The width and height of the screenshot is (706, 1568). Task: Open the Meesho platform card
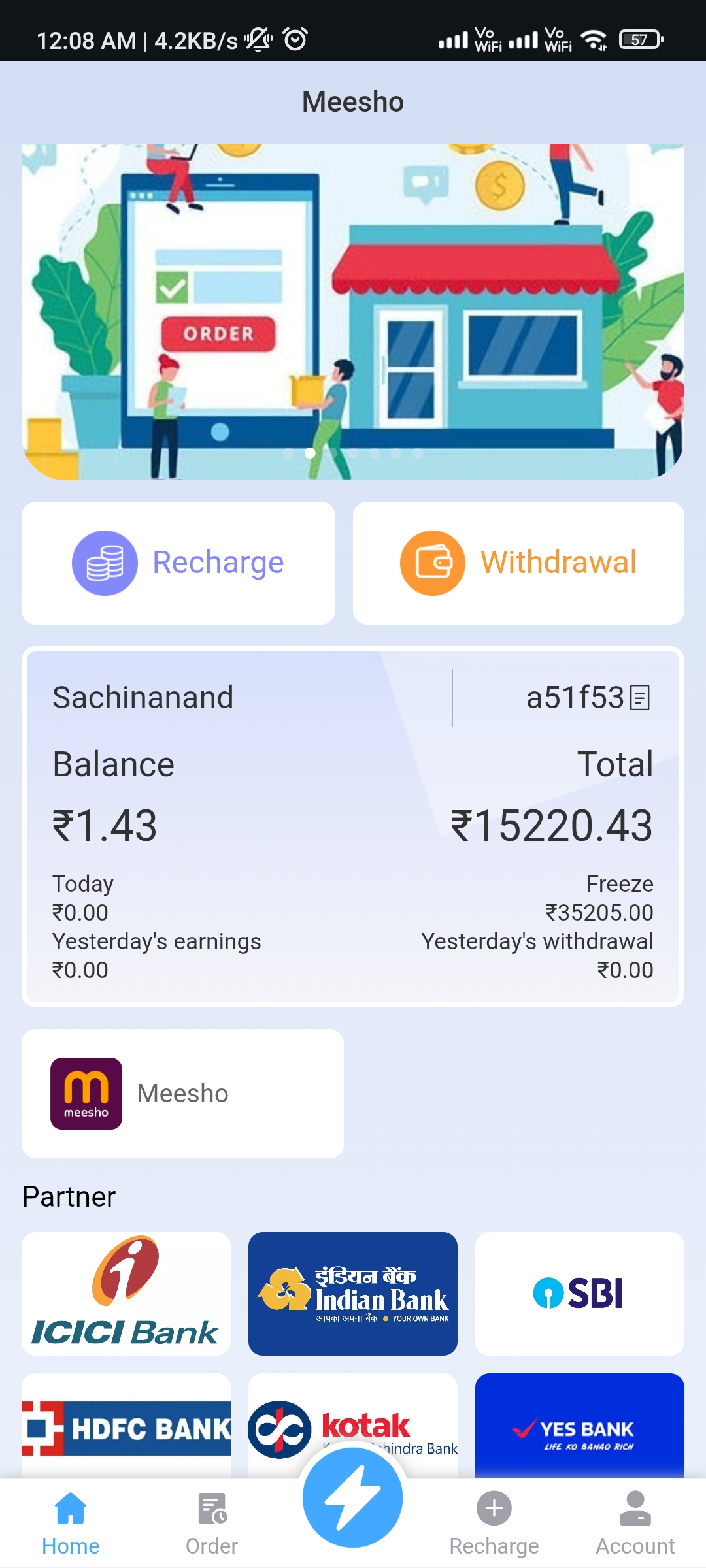coord(182,1093)
